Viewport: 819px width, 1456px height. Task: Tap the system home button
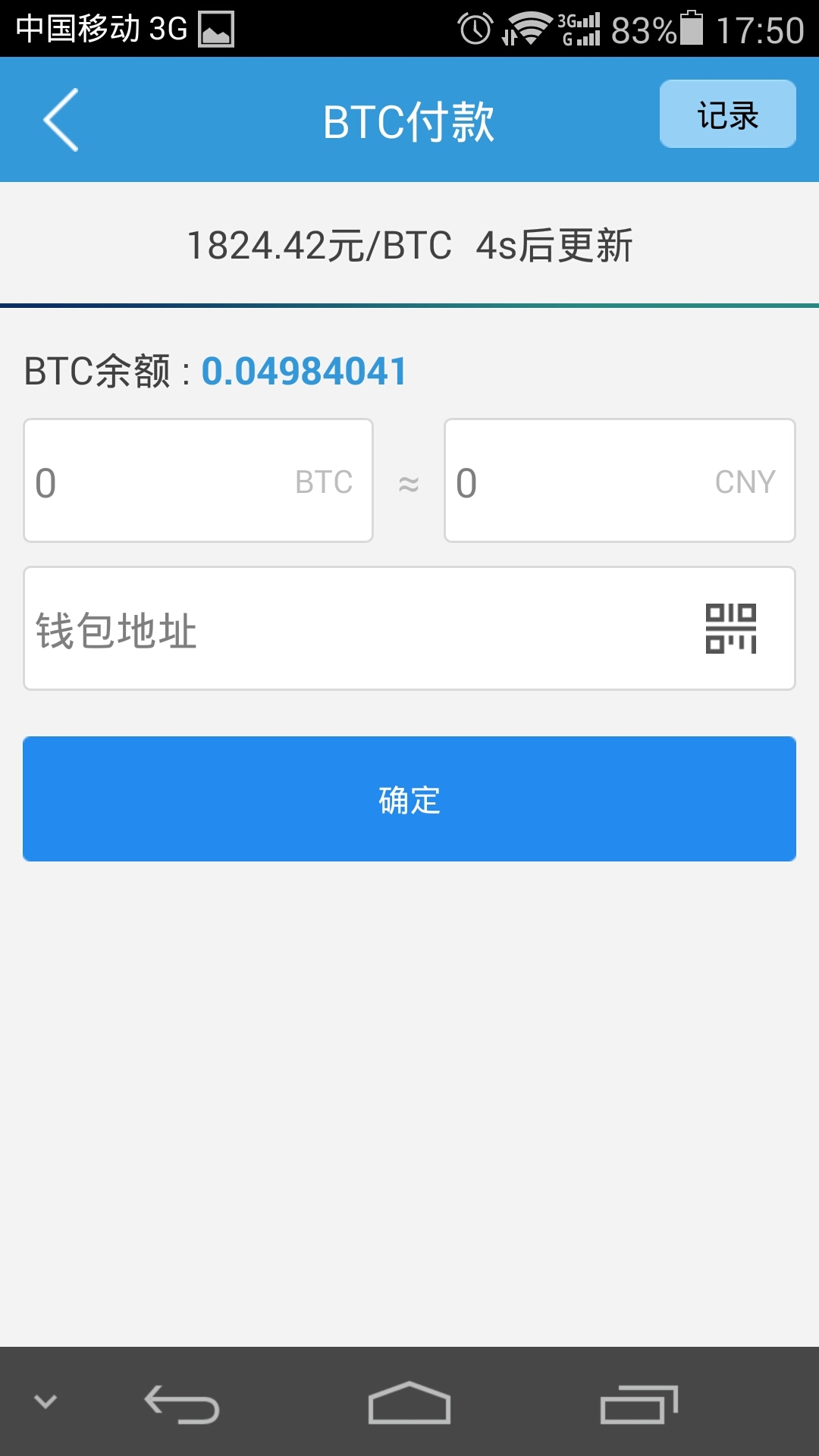tap(409, 1403)
